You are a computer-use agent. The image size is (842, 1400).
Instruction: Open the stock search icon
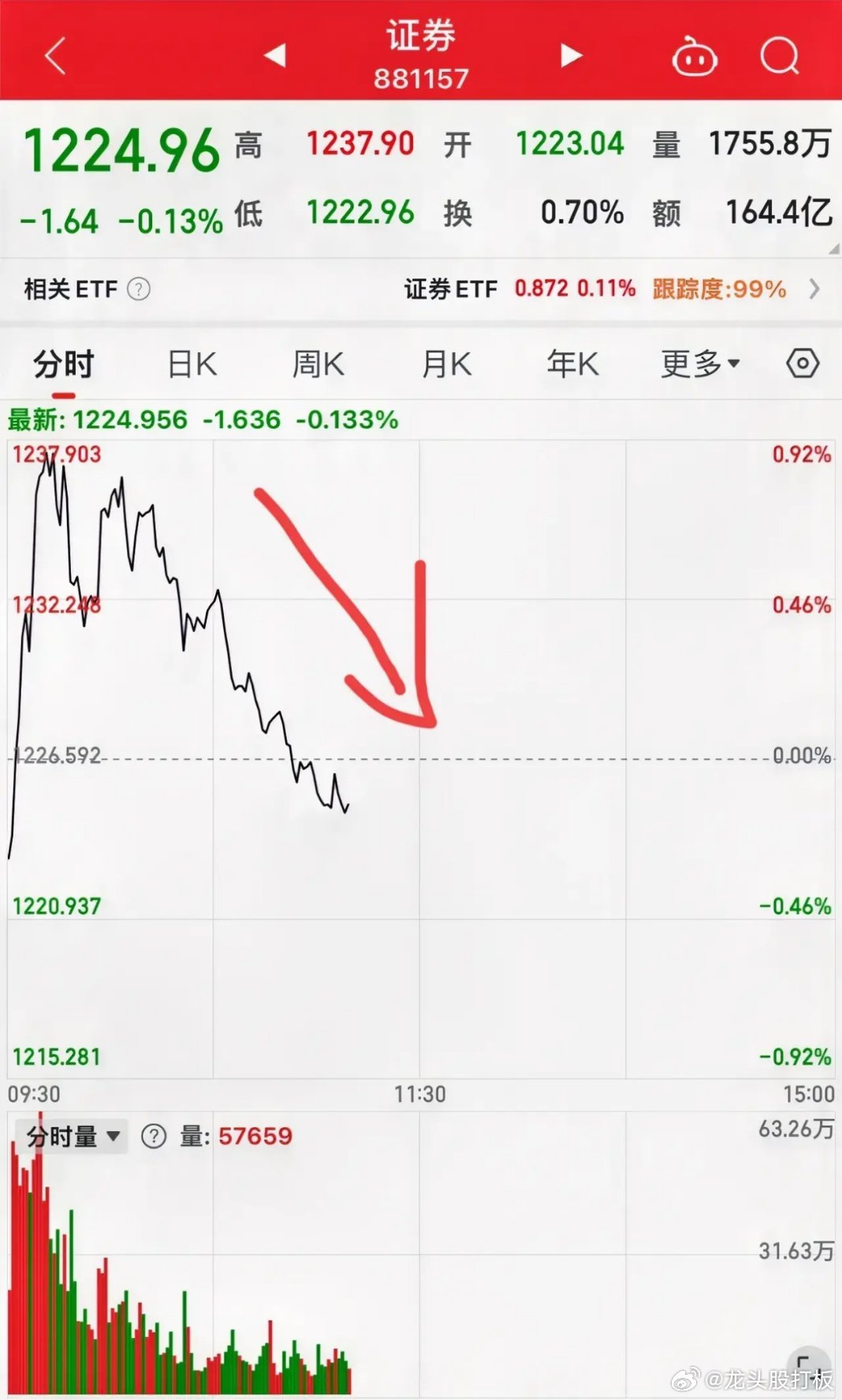(780, 55)
